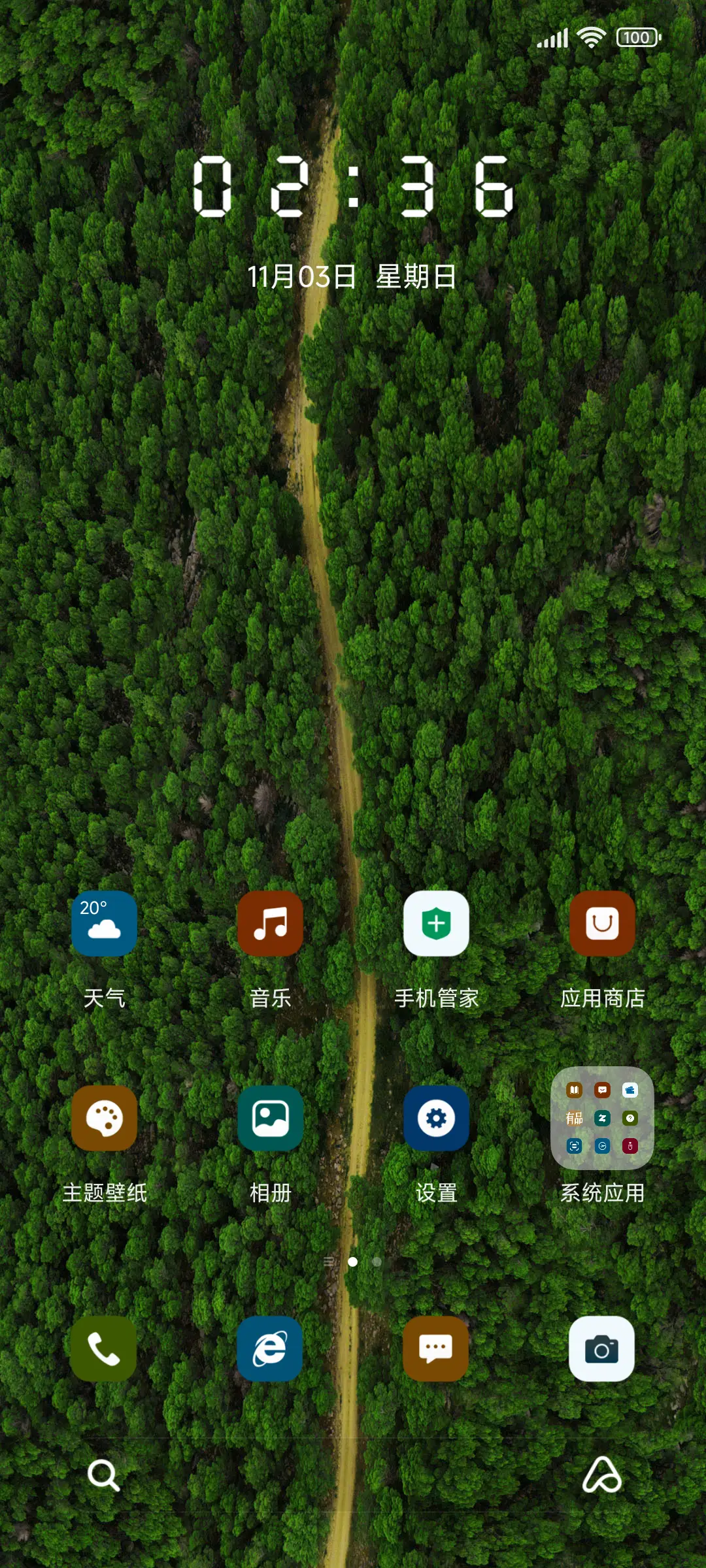706x1568 pixels.
Task: Open the 有品 app inside the folder
Action: (x=574, y=1117)
